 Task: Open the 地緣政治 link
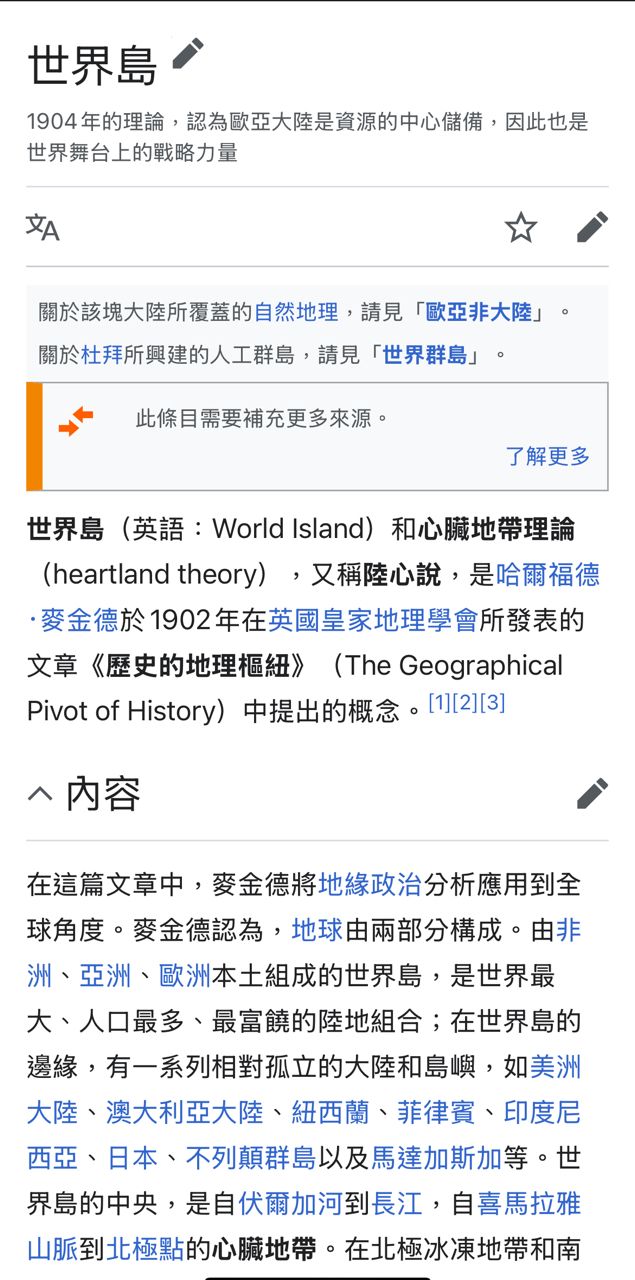coord(370,884)
